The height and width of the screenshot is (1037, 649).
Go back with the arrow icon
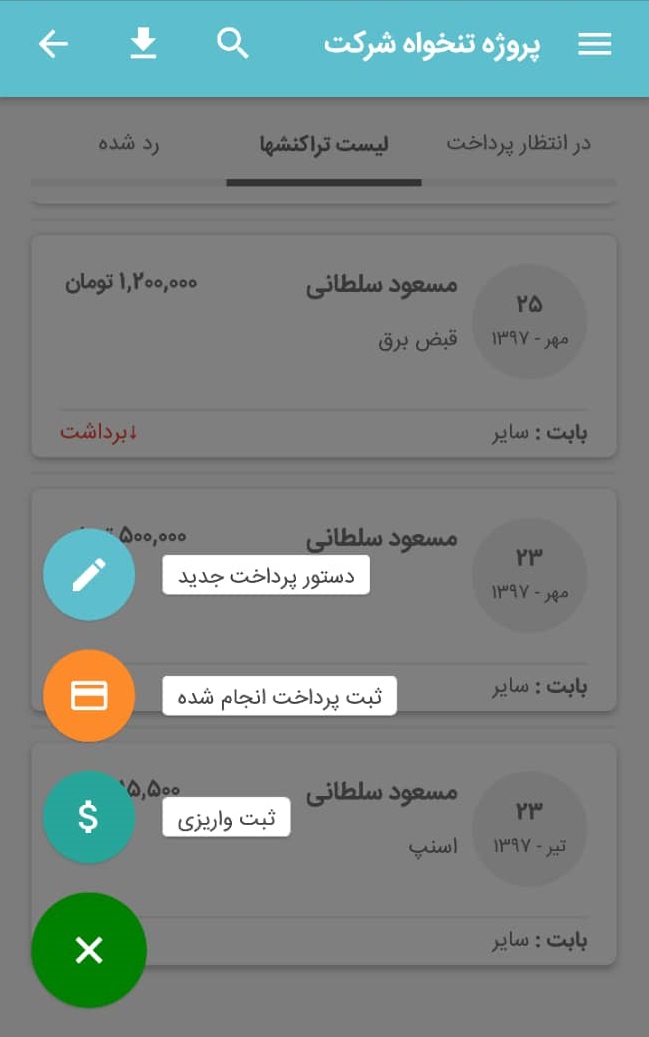[53, 44]
